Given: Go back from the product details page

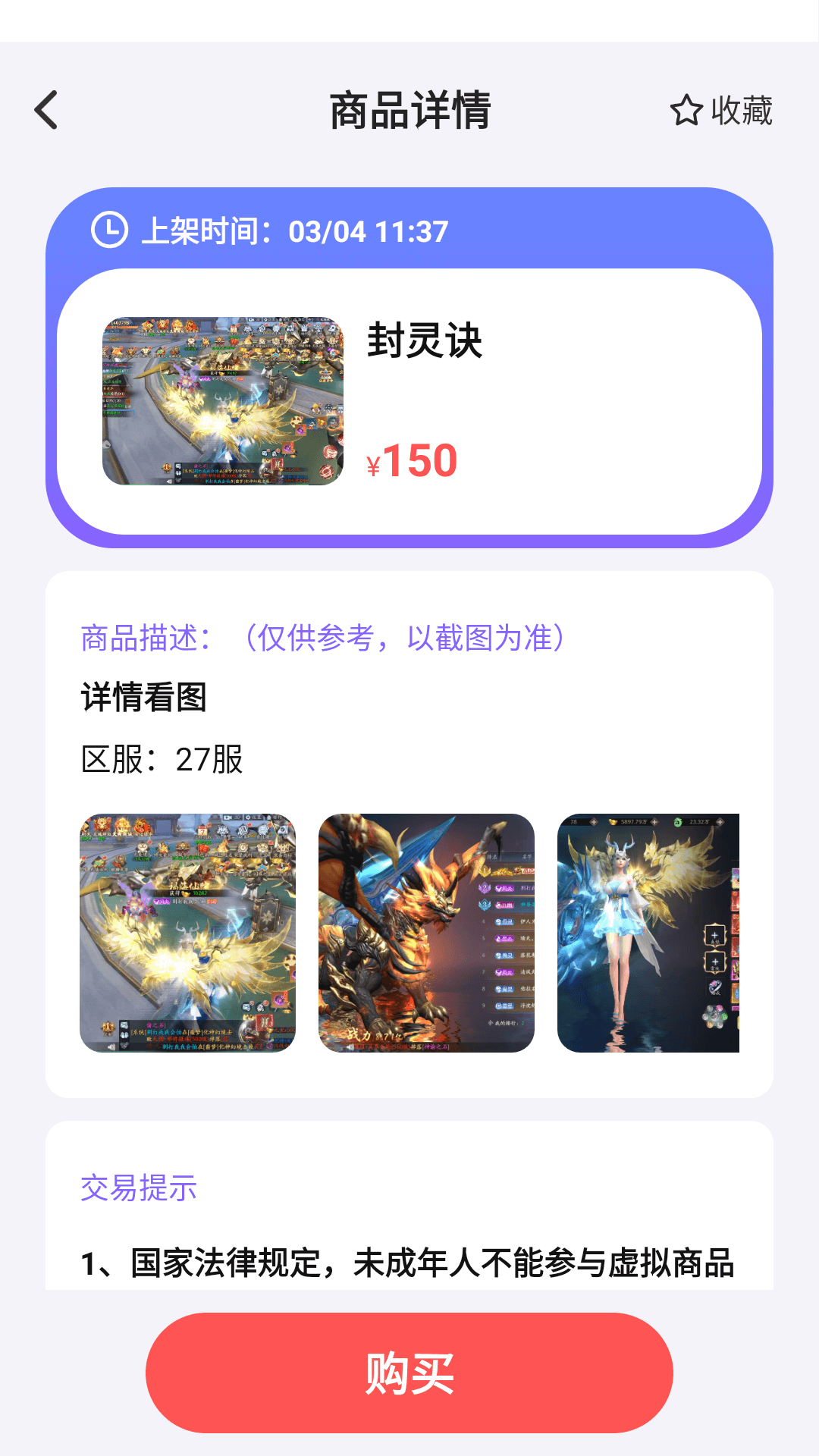Looking at the screenshot, I should pos(47,111).
